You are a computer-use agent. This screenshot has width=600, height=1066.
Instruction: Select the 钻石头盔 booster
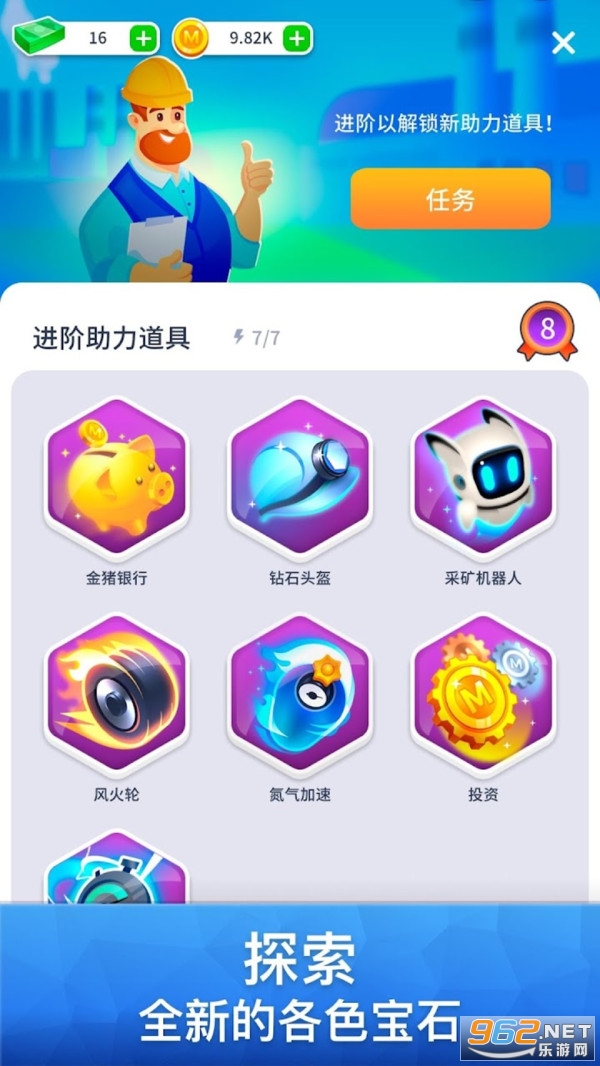click(x=300, y=480)
